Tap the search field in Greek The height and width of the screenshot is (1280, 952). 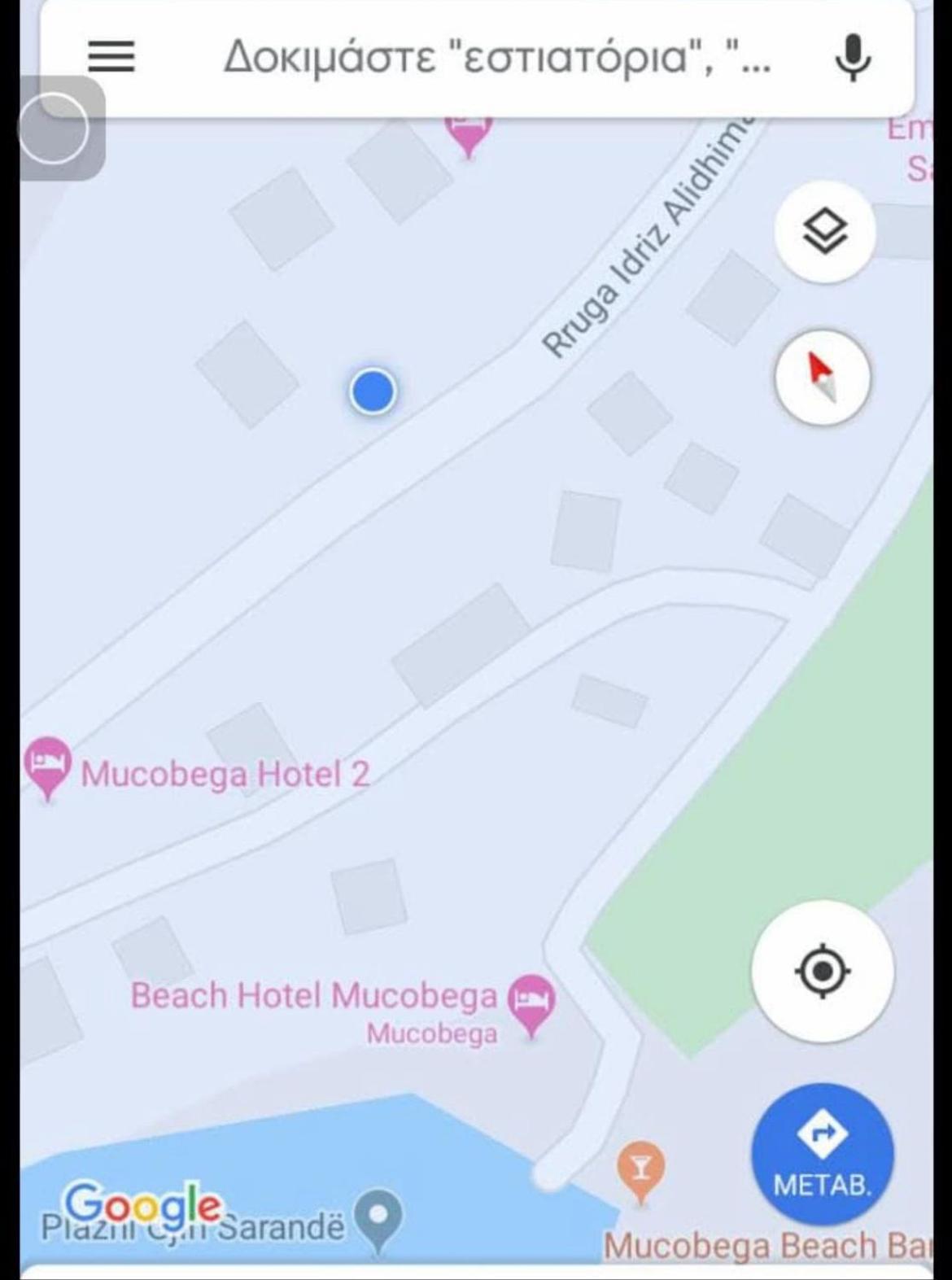pyautogui.click(x=496, y=59)
